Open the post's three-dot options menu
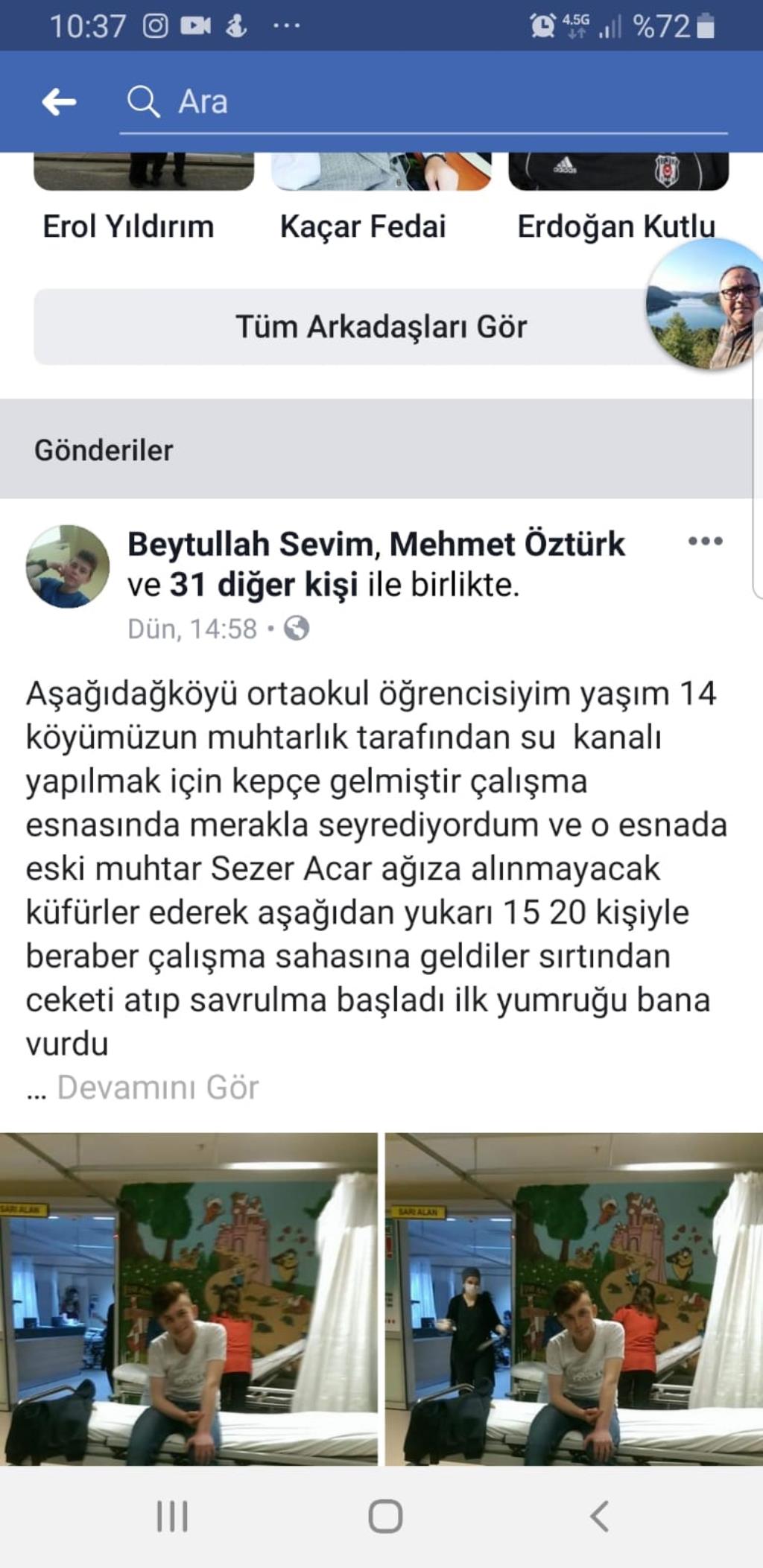The width and height of the screenshot is (763, 1568). (705, 542)
